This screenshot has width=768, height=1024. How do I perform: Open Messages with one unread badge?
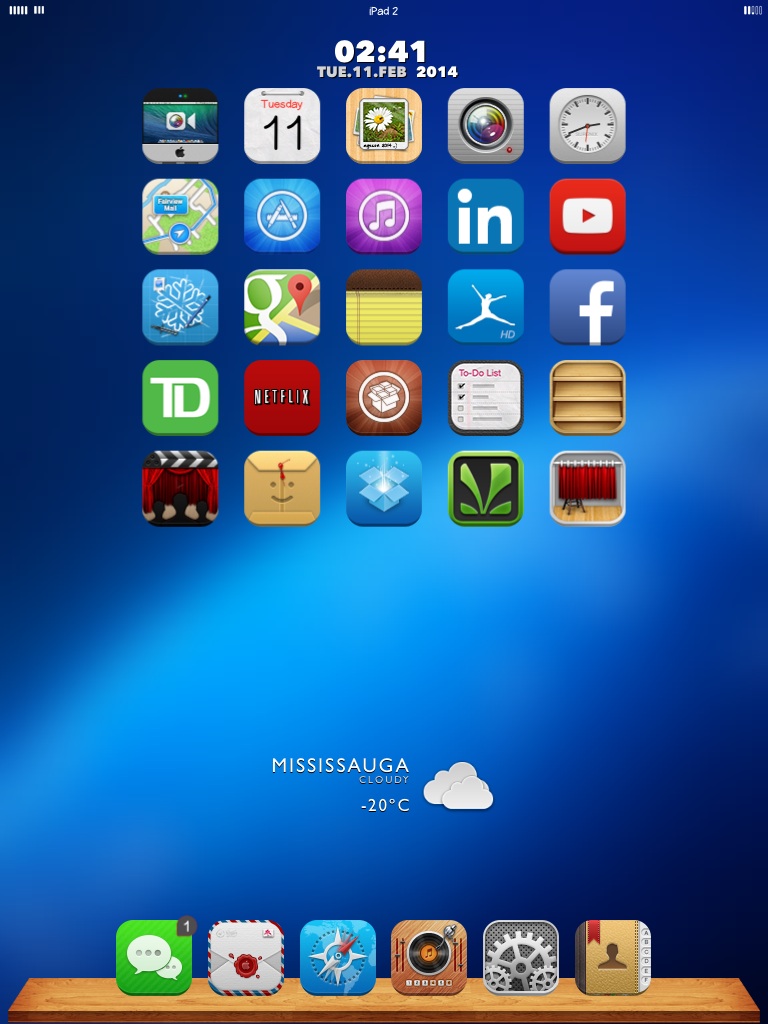[x=154, y=958]
